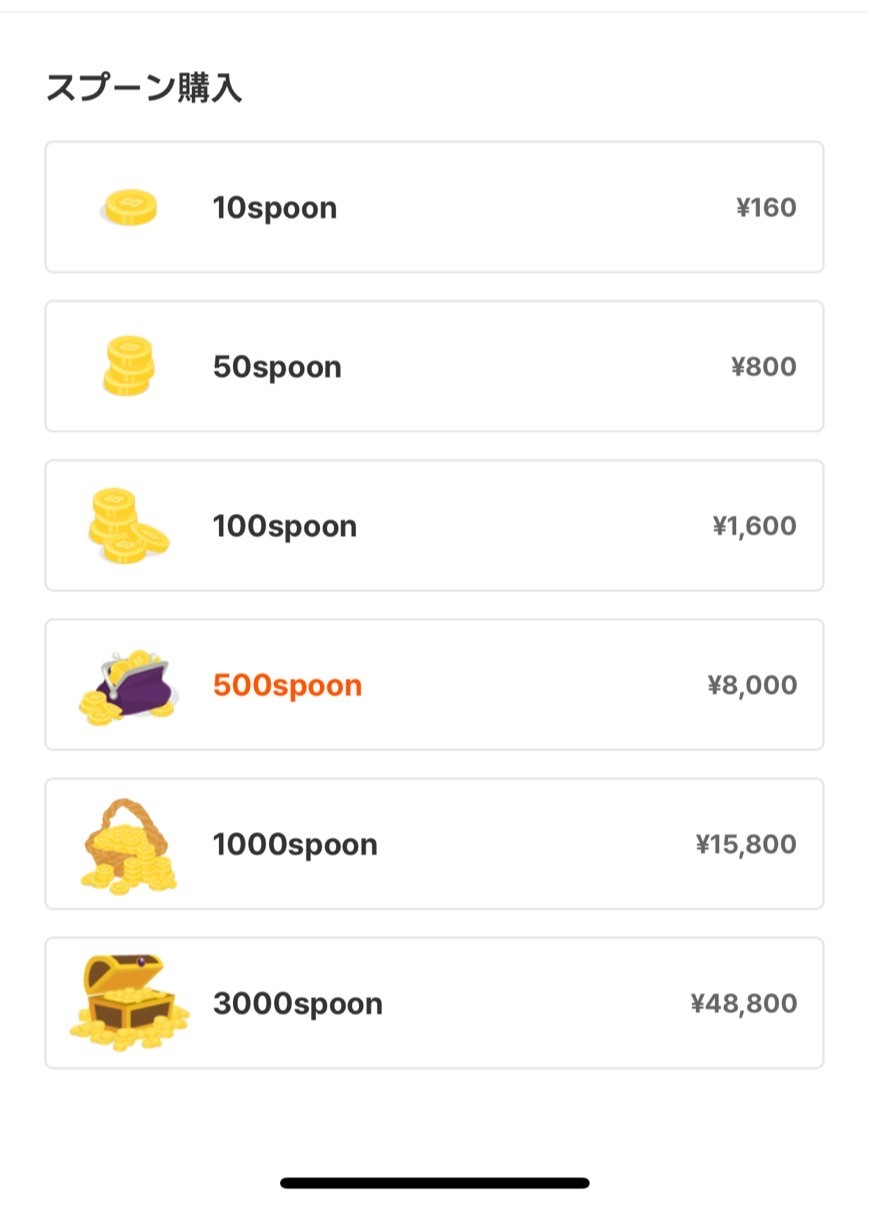
Task: Buy the 50spoon package
Action: (x=434, y=366)
